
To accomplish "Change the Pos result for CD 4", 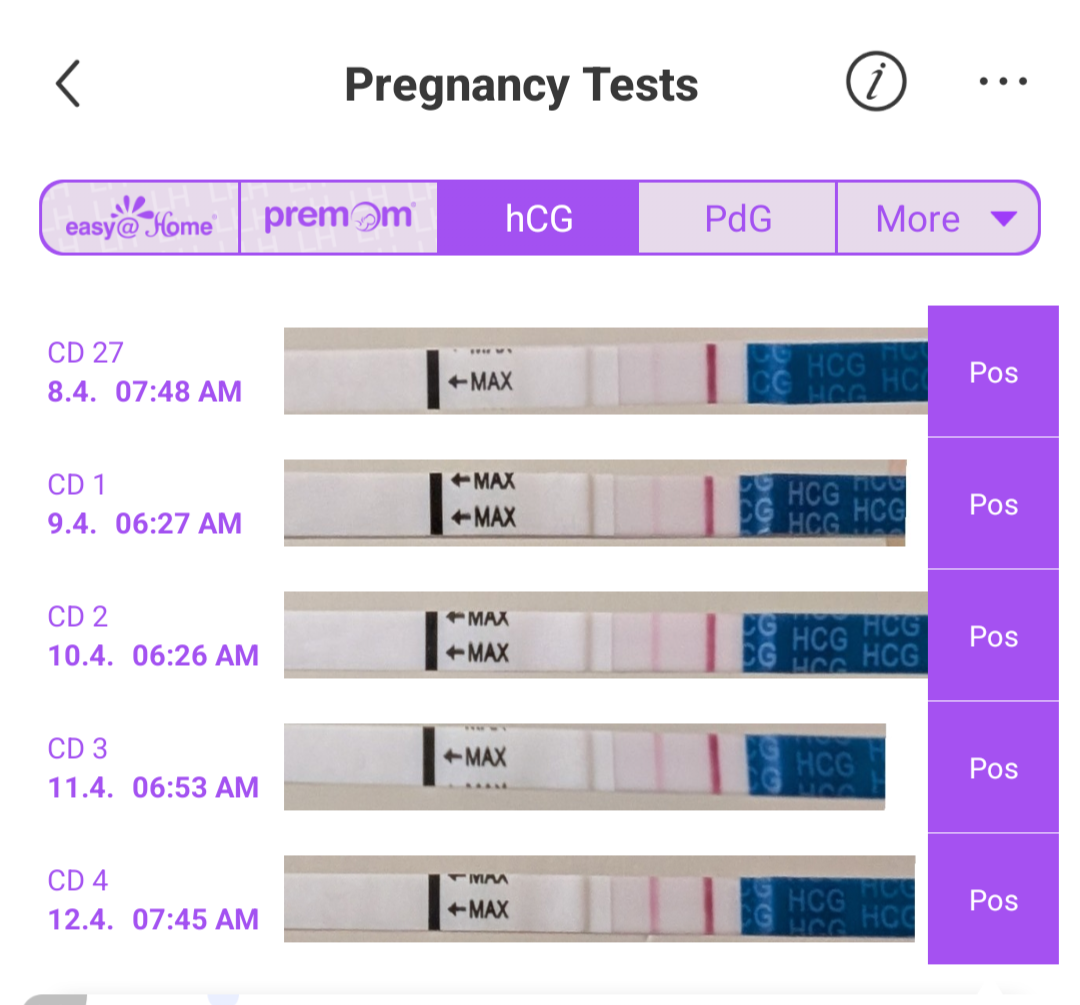I will click(993, 900).
